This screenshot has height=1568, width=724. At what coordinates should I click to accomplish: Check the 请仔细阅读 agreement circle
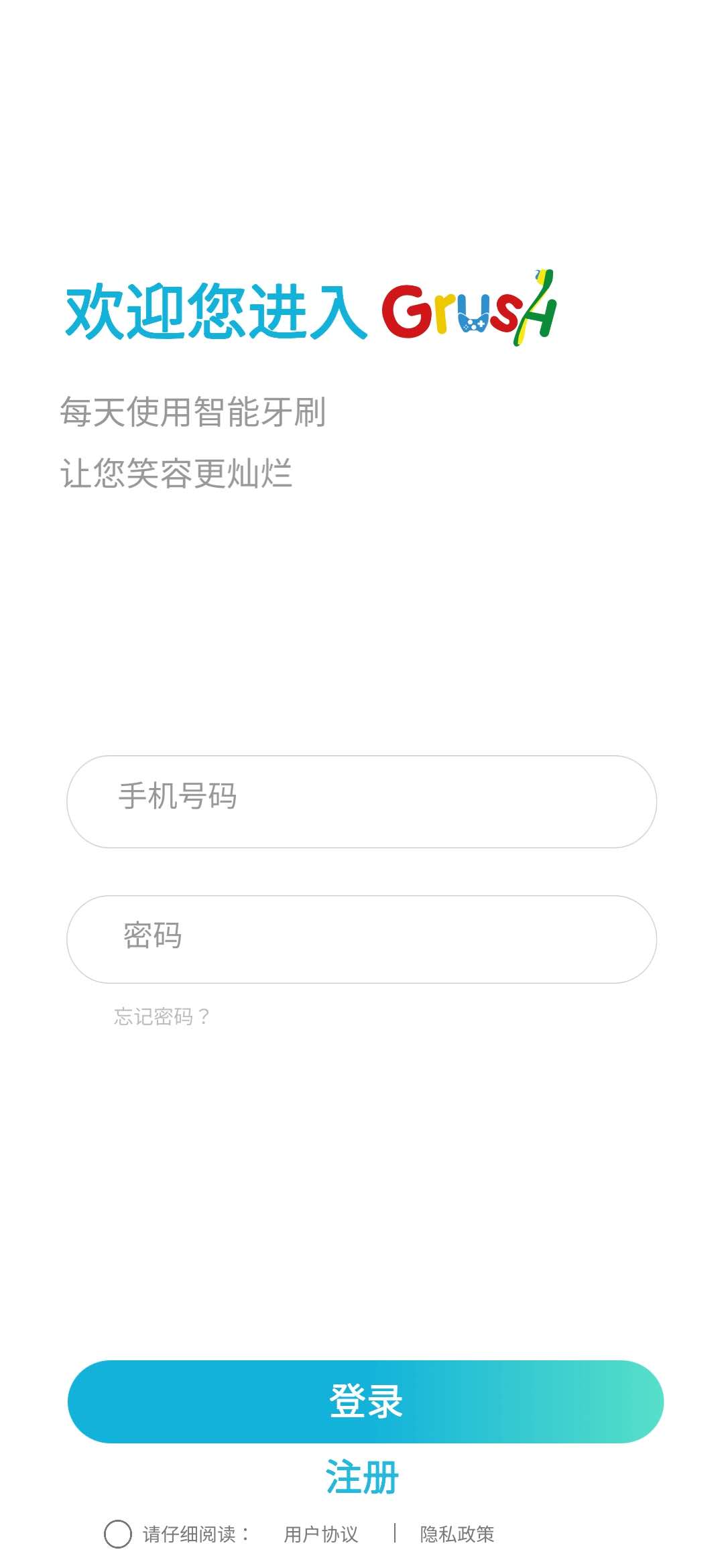(118, 1534)
